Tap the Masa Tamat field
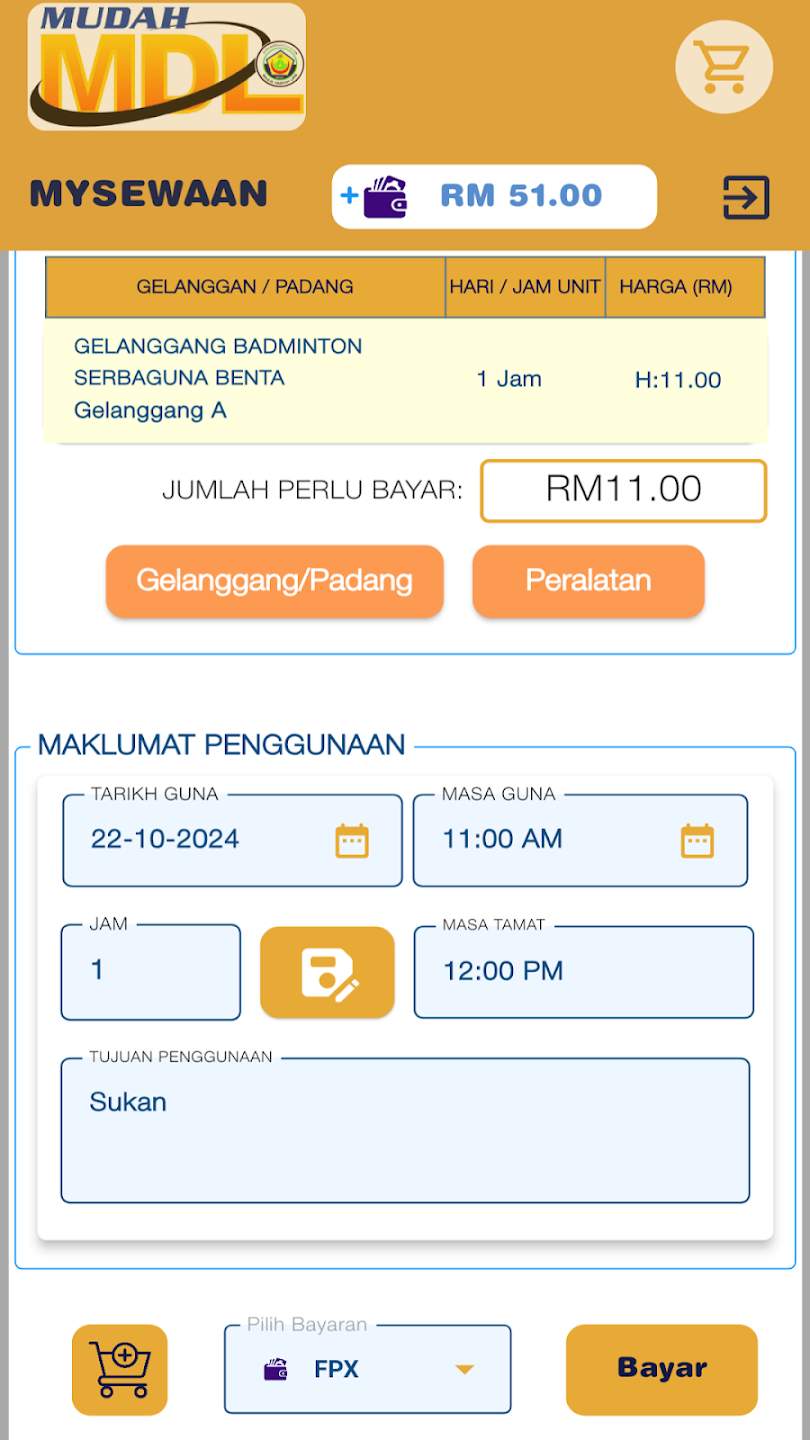The height and width of the screenshot is (1440, 810). pyautogui.click(x=583, y=972)
